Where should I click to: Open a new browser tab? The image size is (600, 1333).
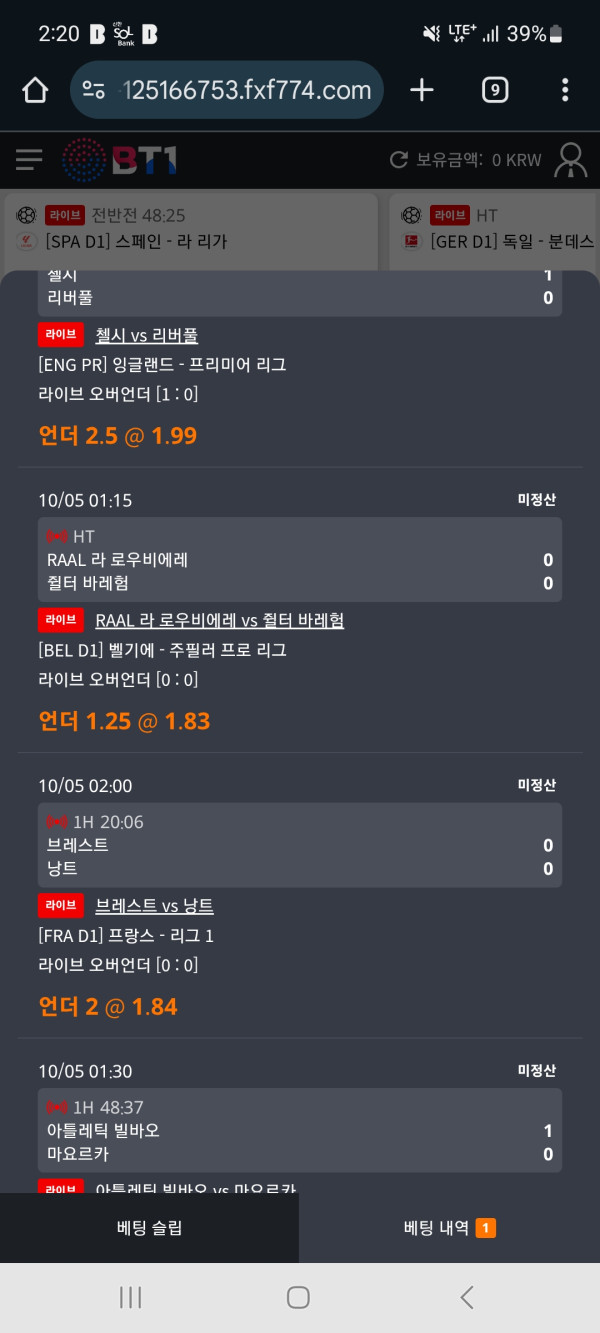click(x=422, y=91)
